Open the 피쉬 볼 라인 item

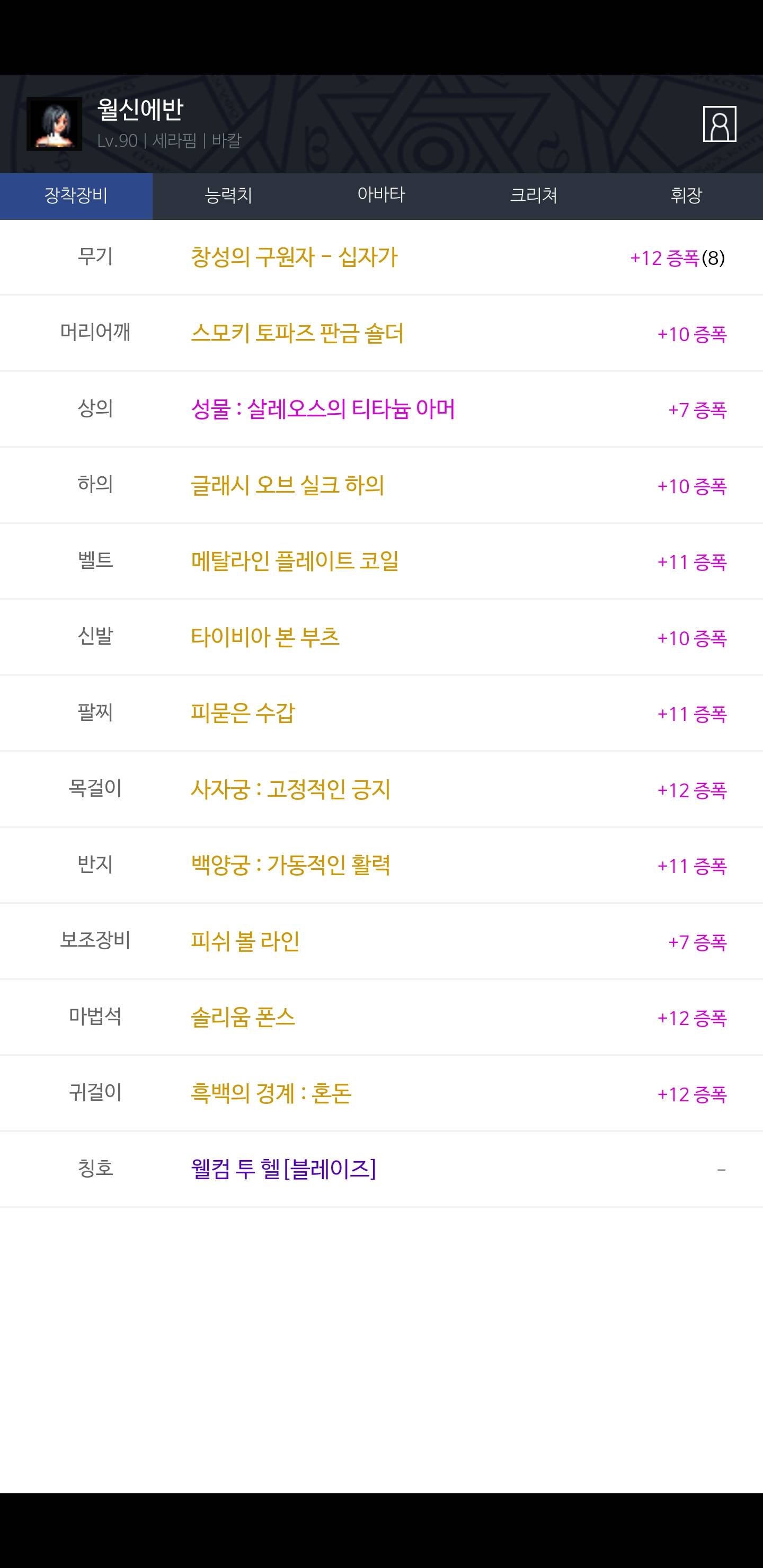(245, 942)
